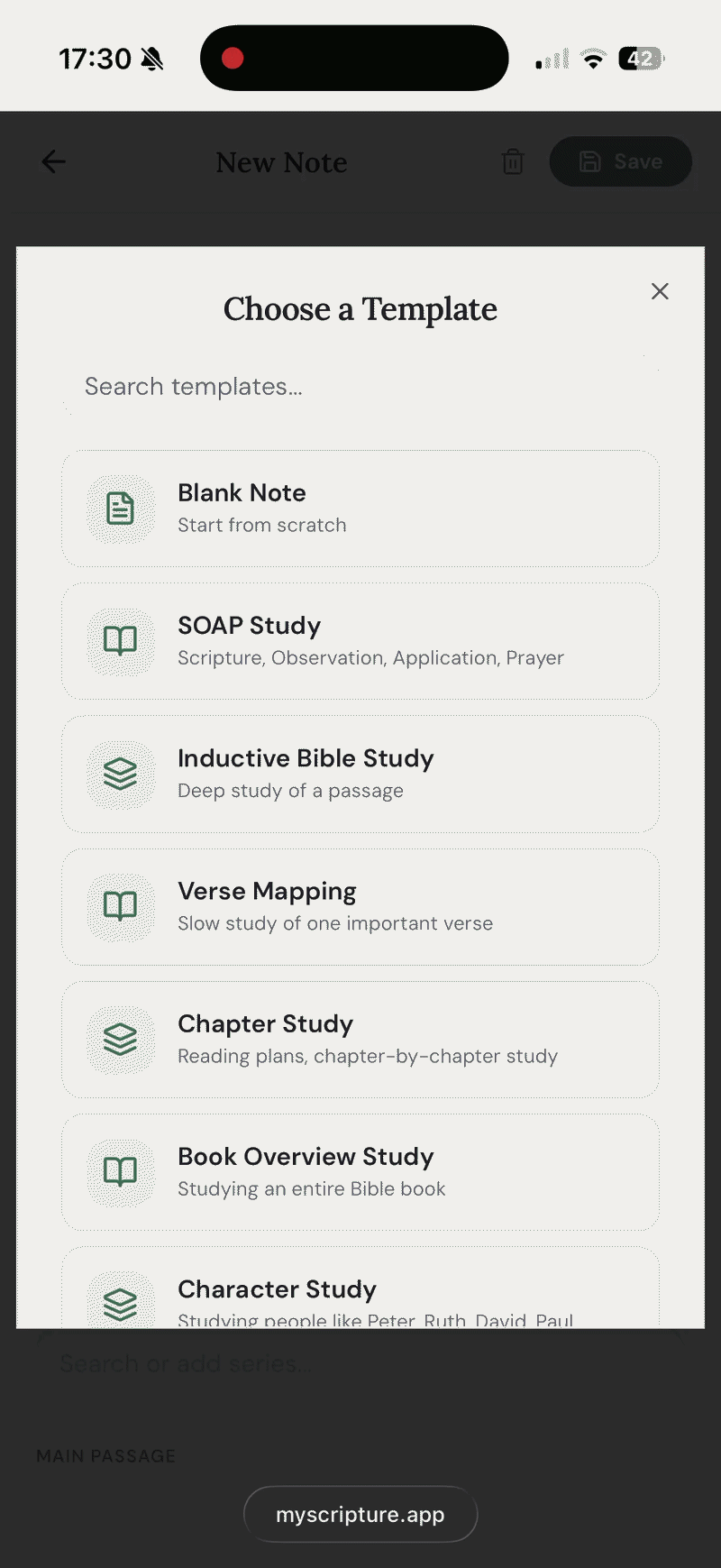Select the Chapter Study stacked-layers icon
Viewport: 721px width, 1568px height.
click(x=121, y=1039)
